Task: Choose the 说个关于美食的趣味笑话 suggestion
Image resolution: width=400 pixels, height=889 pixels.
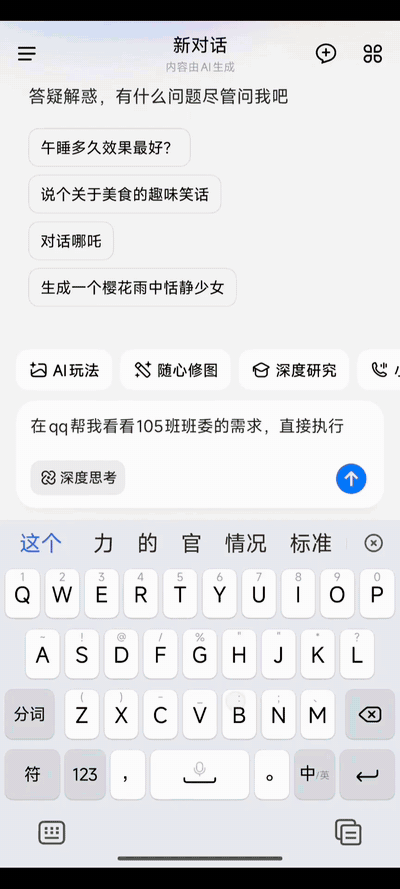Action: (x=125, y=194)
